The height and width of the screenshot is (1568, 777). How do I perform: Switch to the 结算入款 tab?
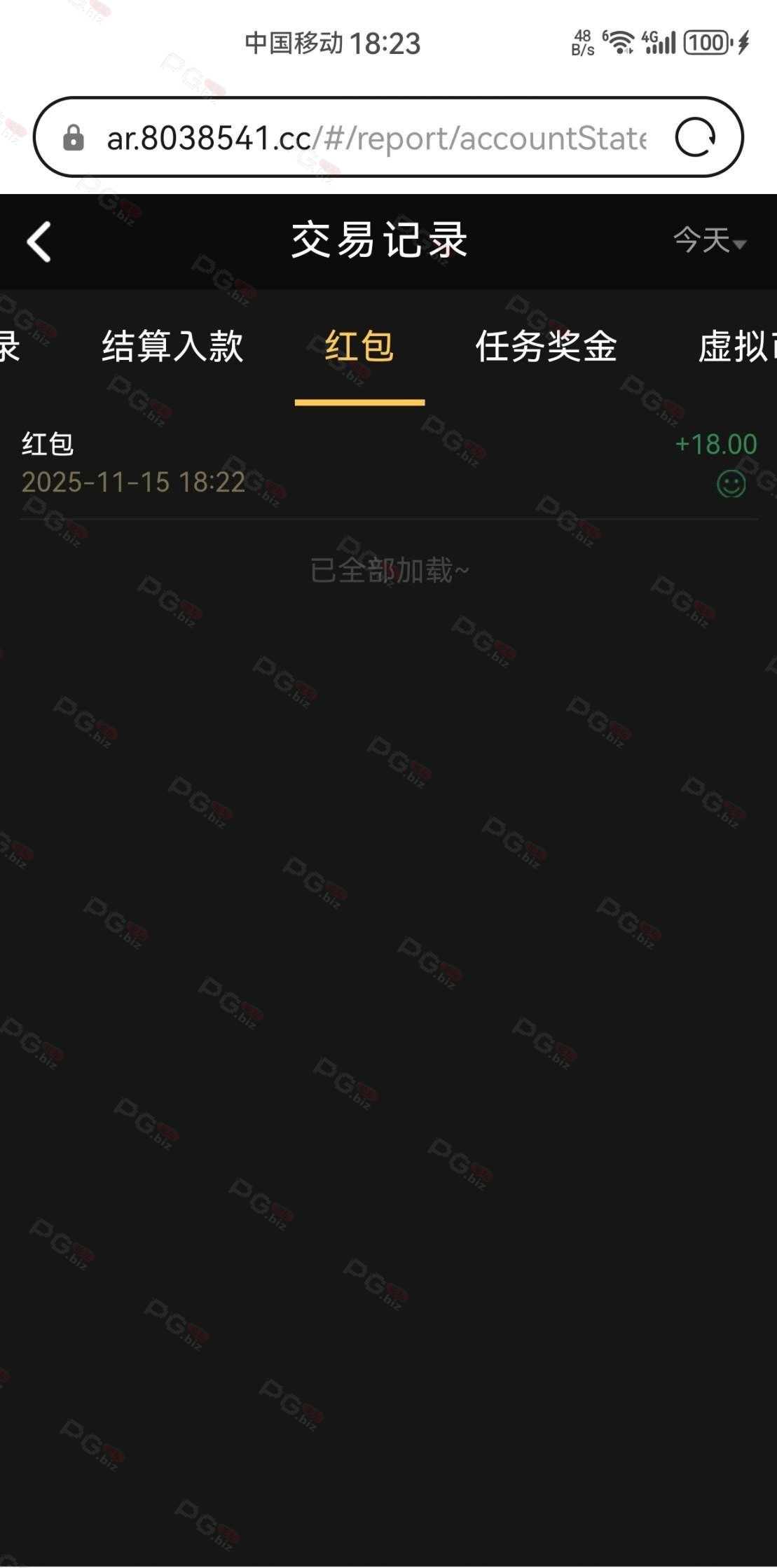point(172,347)
